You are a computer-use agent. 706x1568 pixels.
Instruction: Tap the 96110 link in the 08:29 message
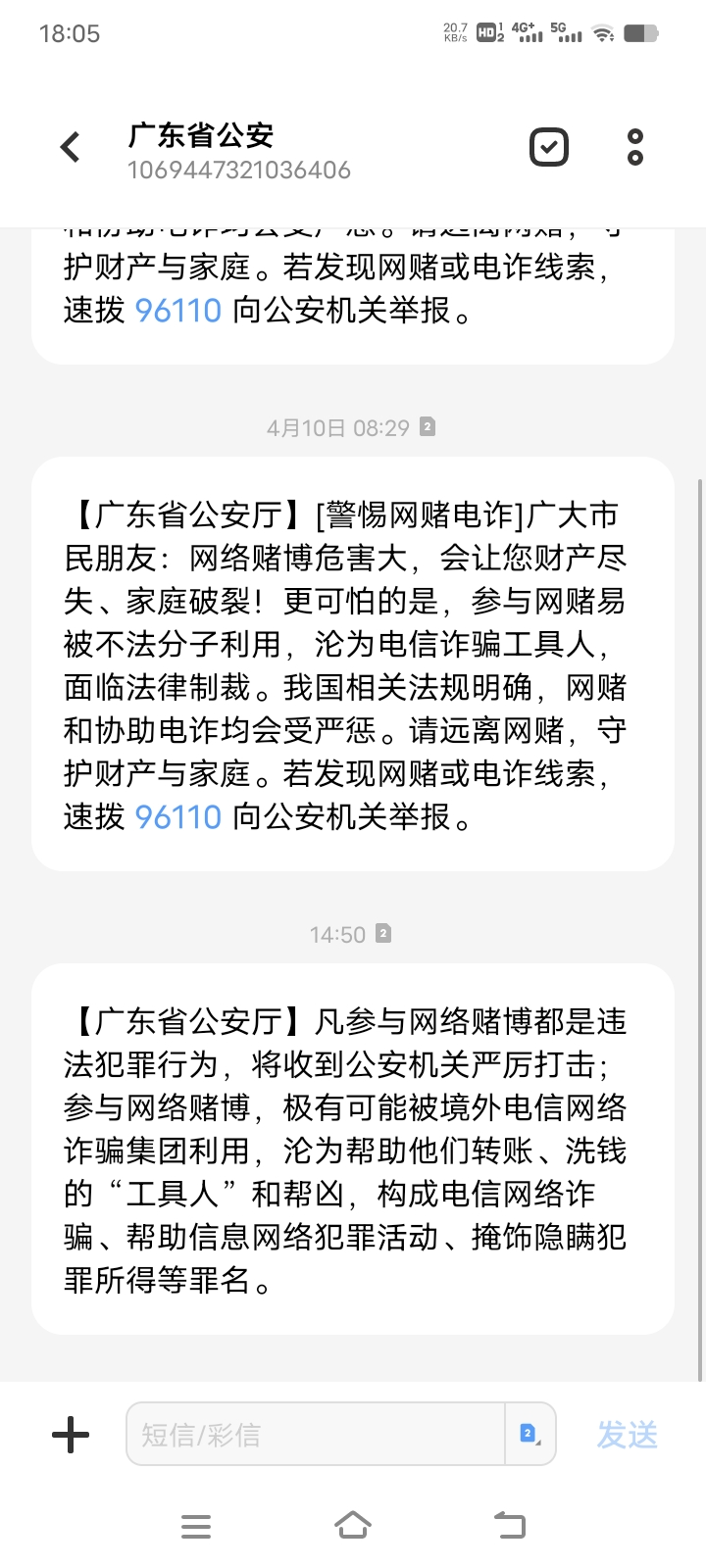point(176,815)
